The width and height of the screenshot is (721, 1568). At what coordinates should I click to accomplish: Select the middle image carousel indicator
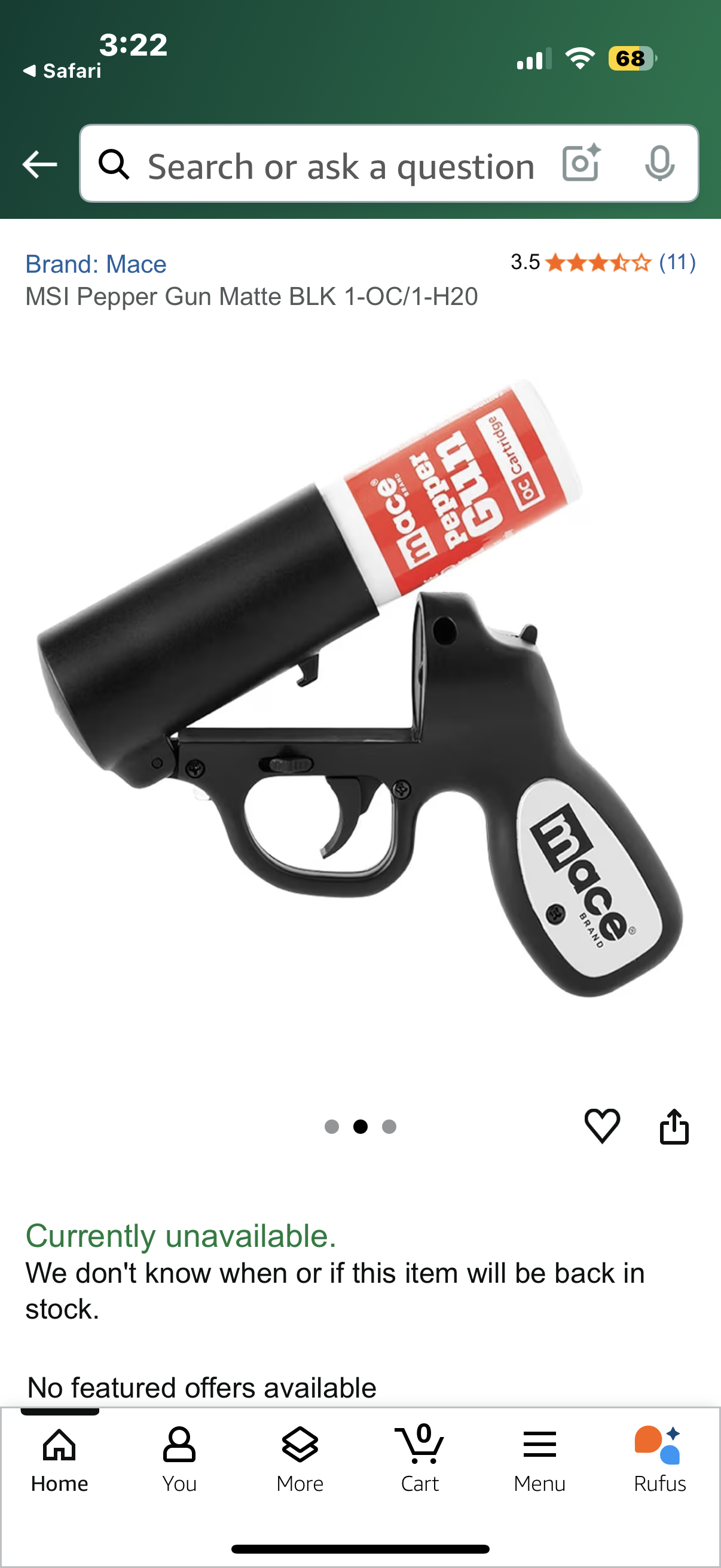tap(360, 1127)
